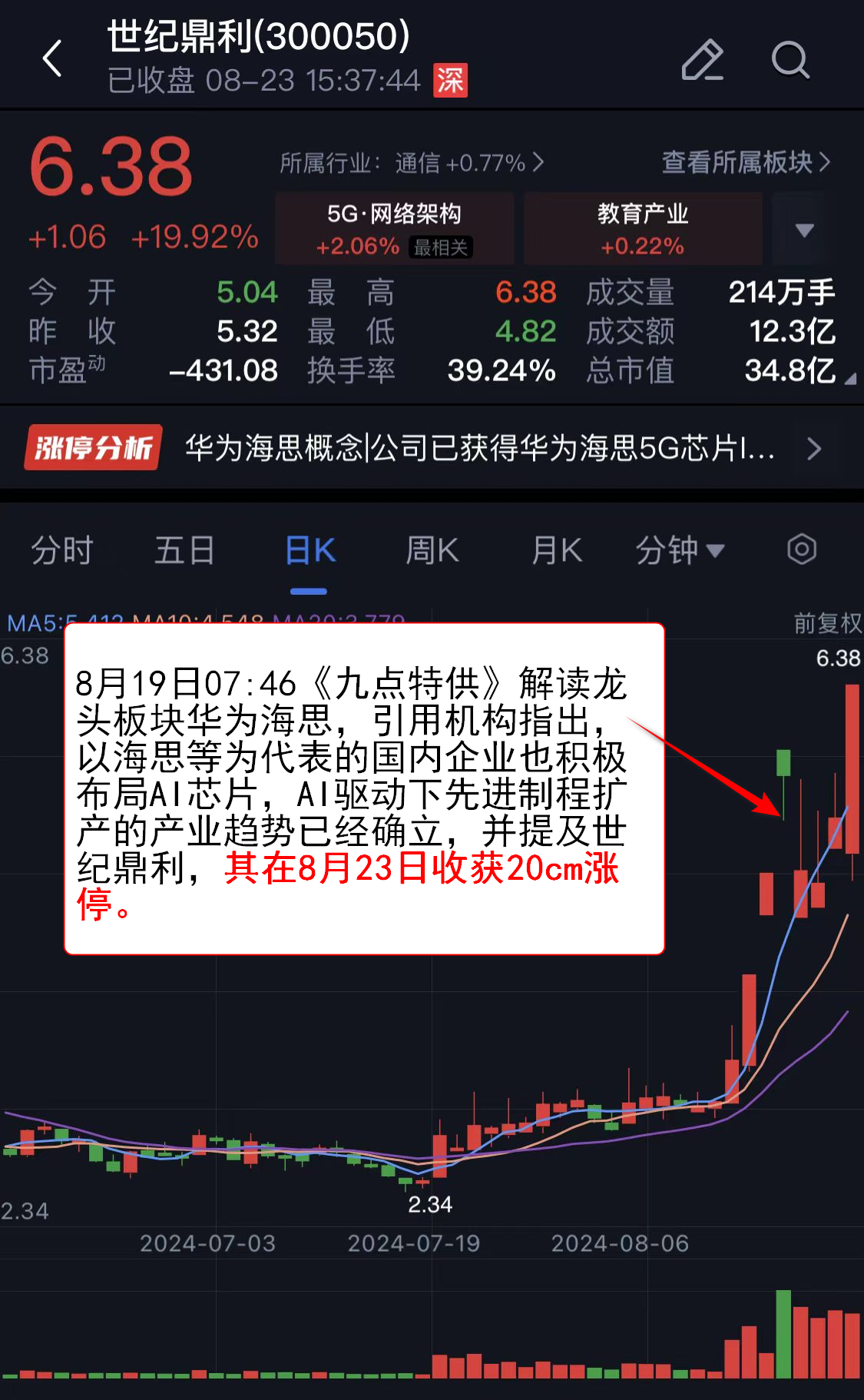Switch to the 周K chart tab

432,550
